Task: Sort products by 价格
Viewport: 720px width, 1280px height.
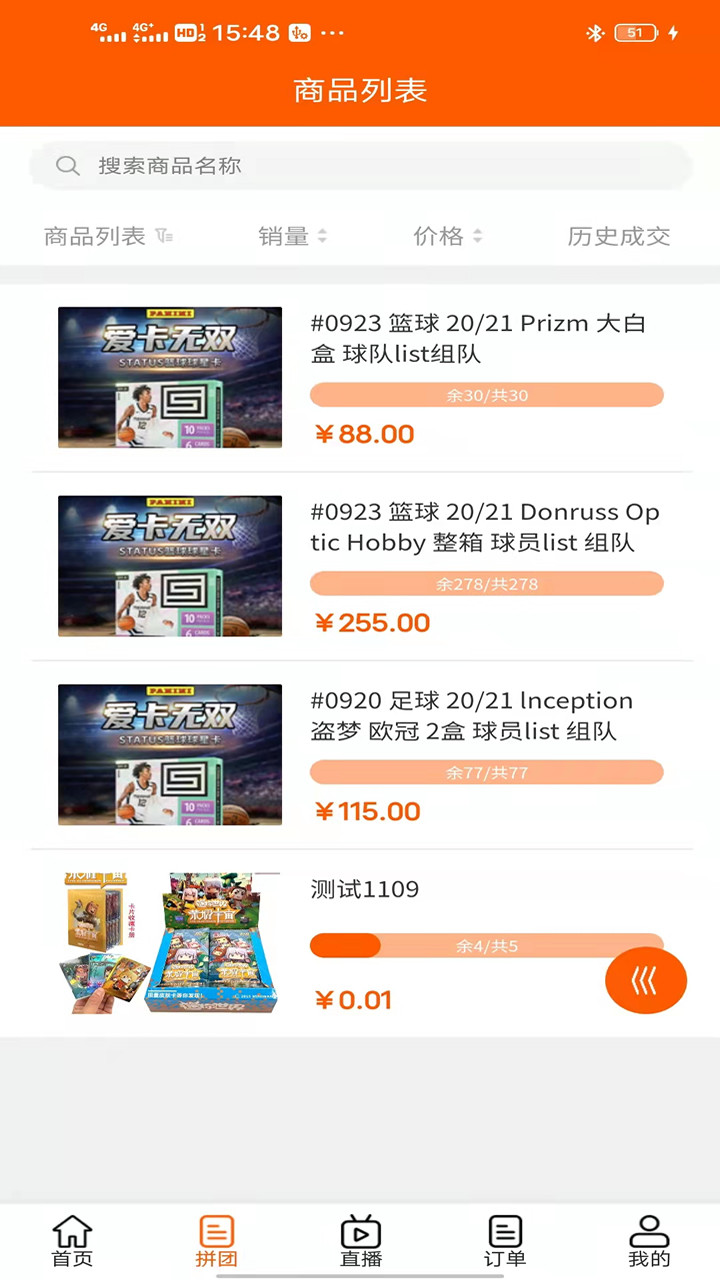Action: [447, 236]
